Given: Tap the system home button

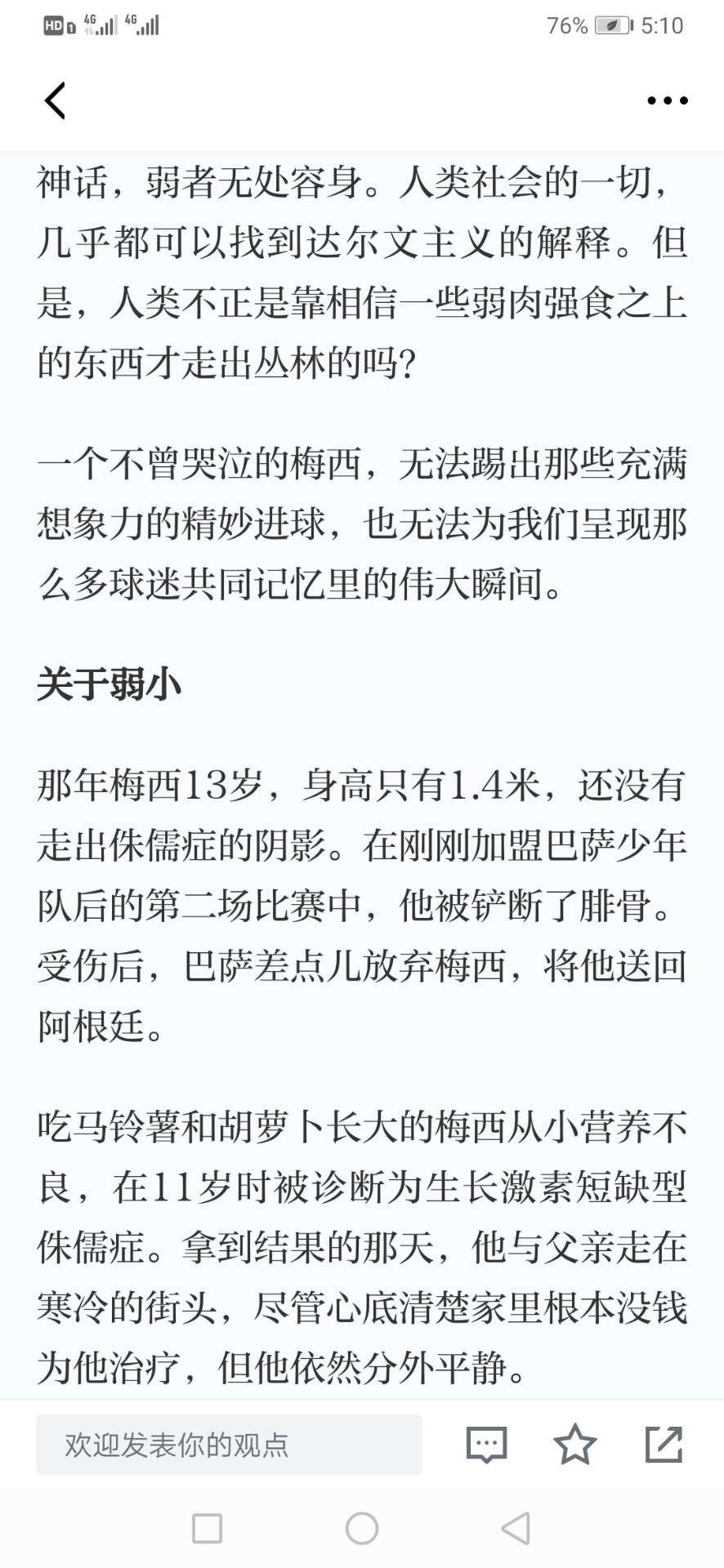Looking at the screenshot, I should 362,1528.
